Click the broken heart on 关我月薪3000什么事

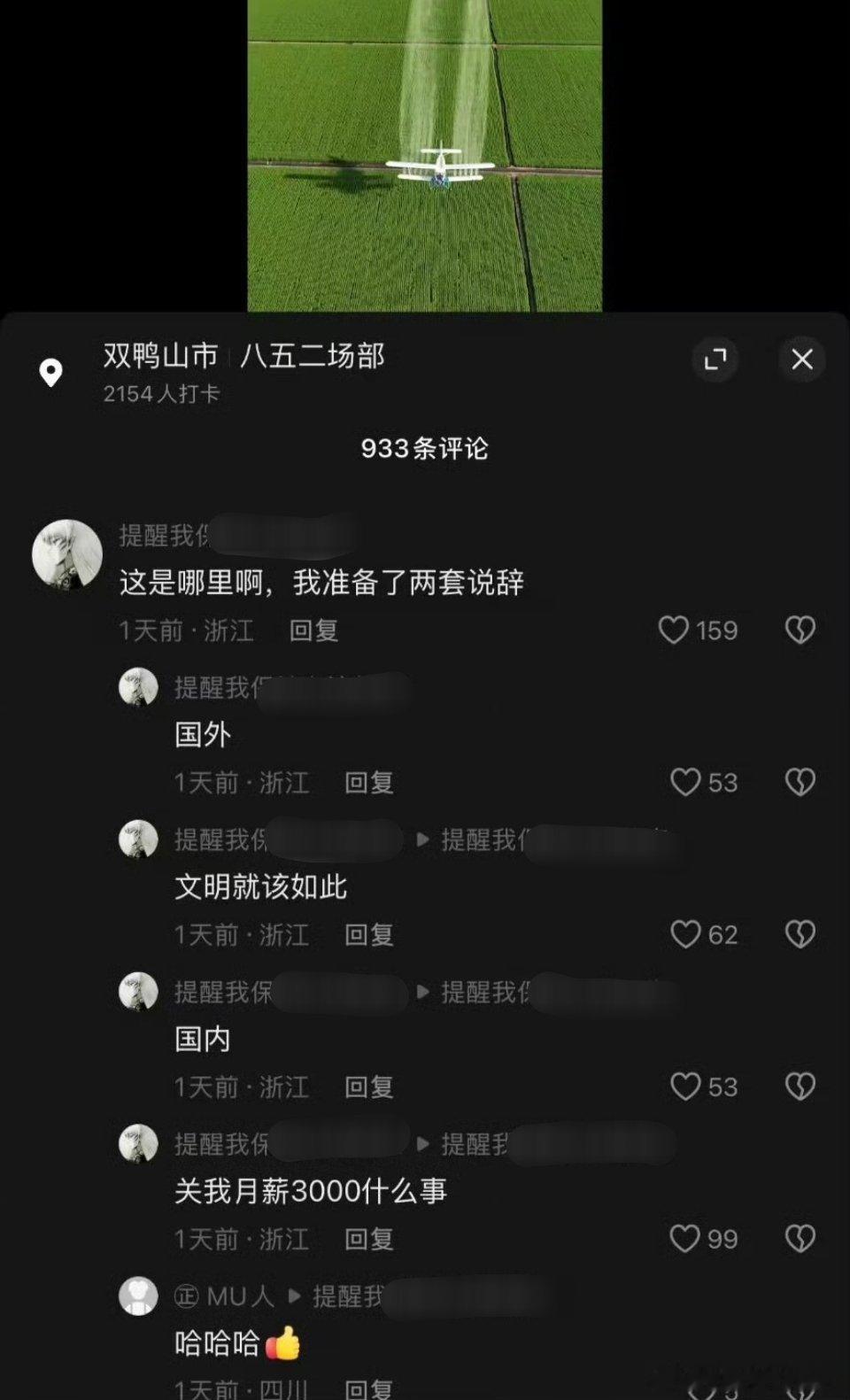[800, 1240]
